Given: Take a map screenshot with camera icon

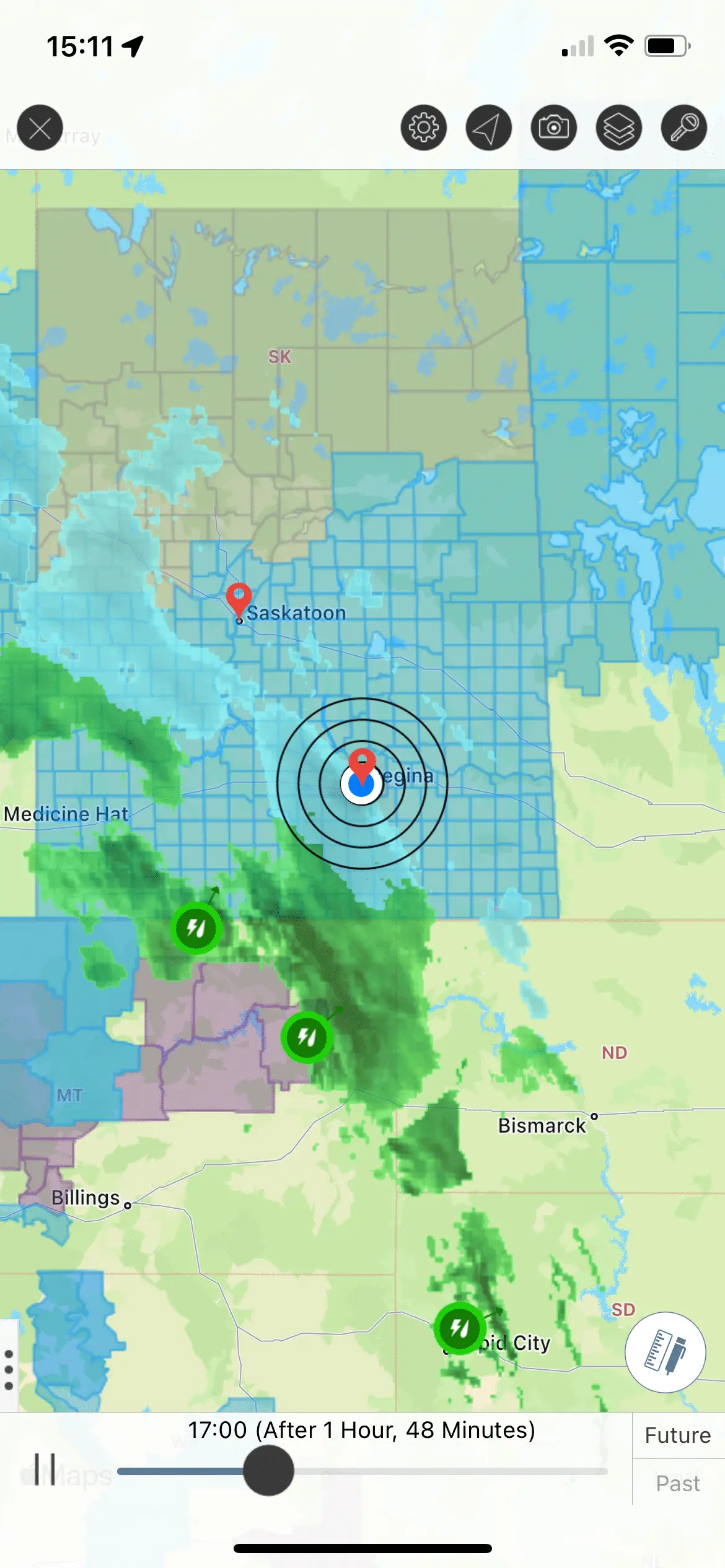Looking at the screenshot, I should point(554,128).
